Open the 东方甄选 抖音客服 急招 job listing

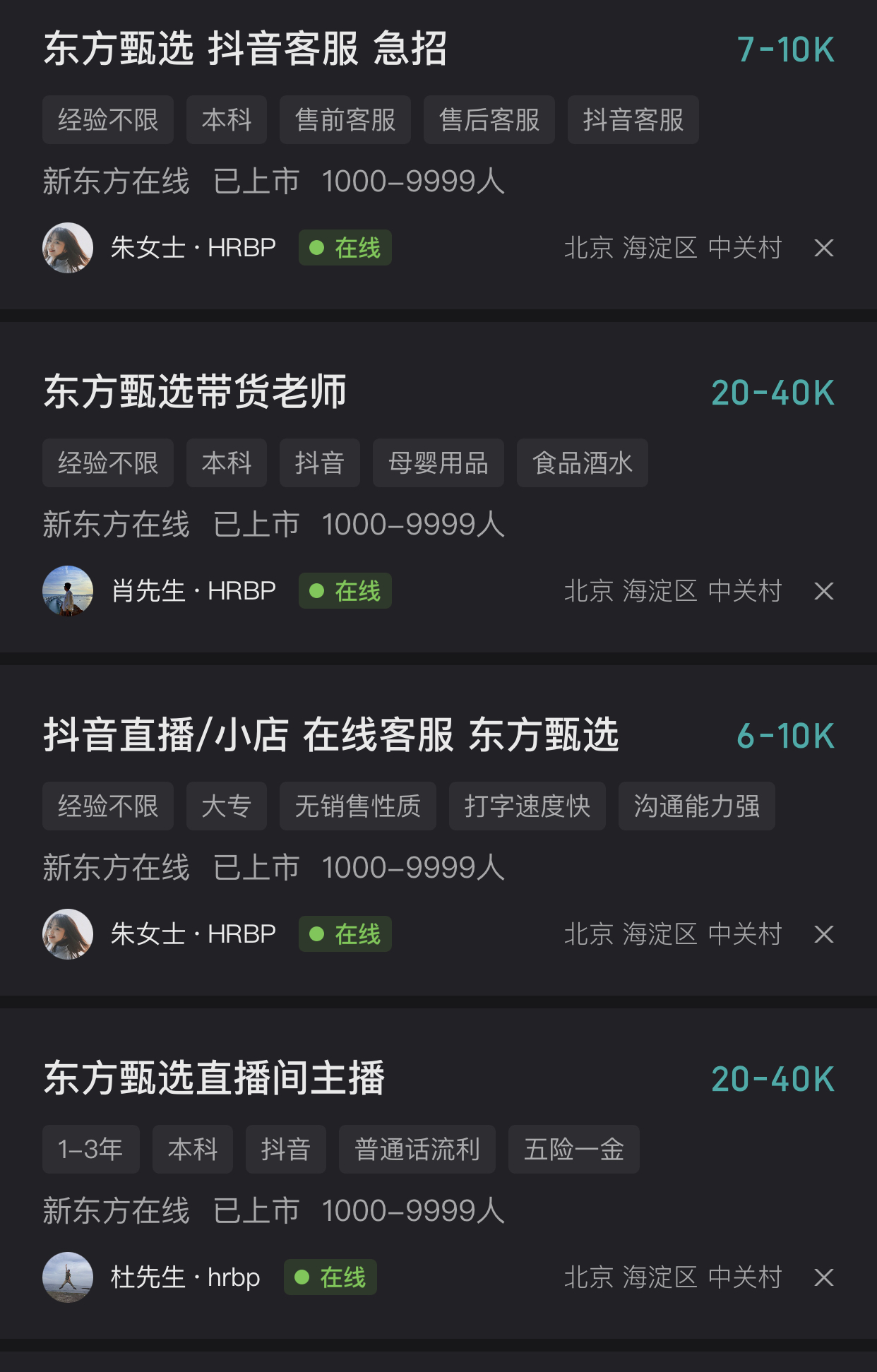(x=245, y=49)
